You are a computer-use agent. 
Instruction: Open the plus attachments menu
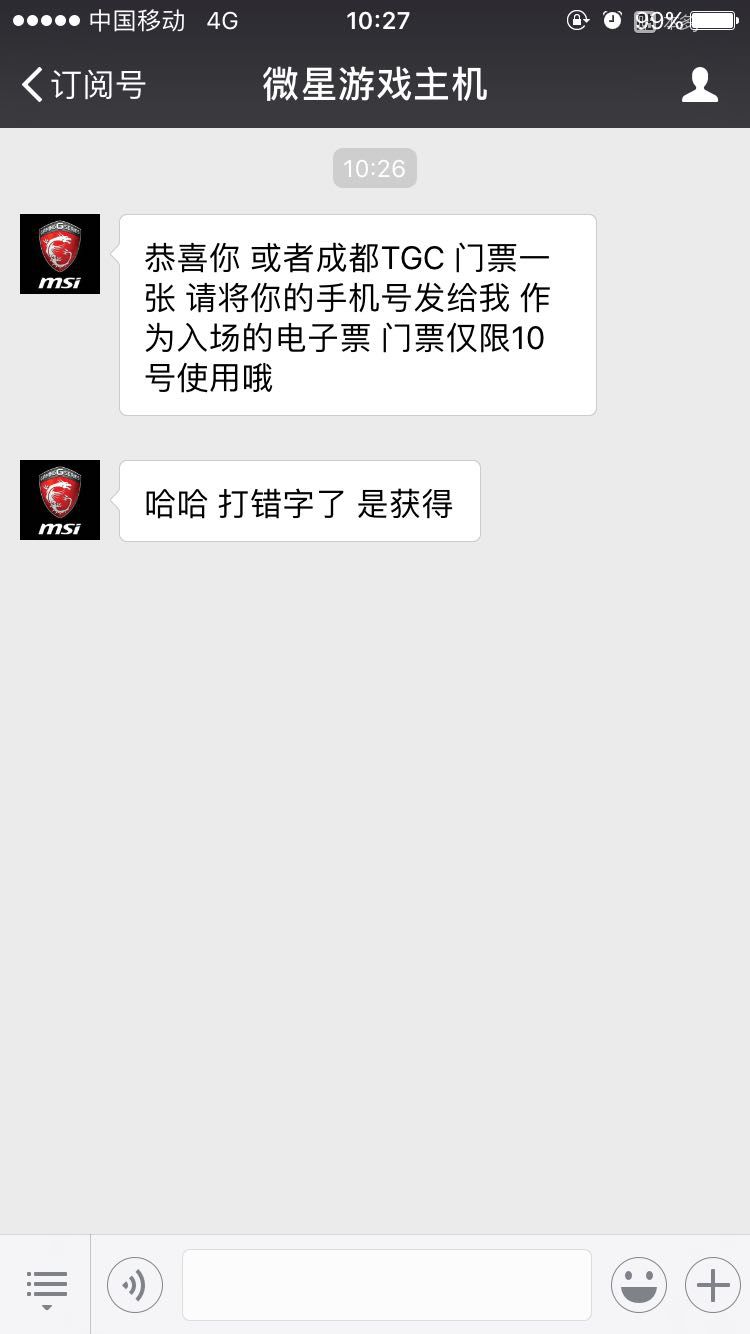coord(713,1285)
